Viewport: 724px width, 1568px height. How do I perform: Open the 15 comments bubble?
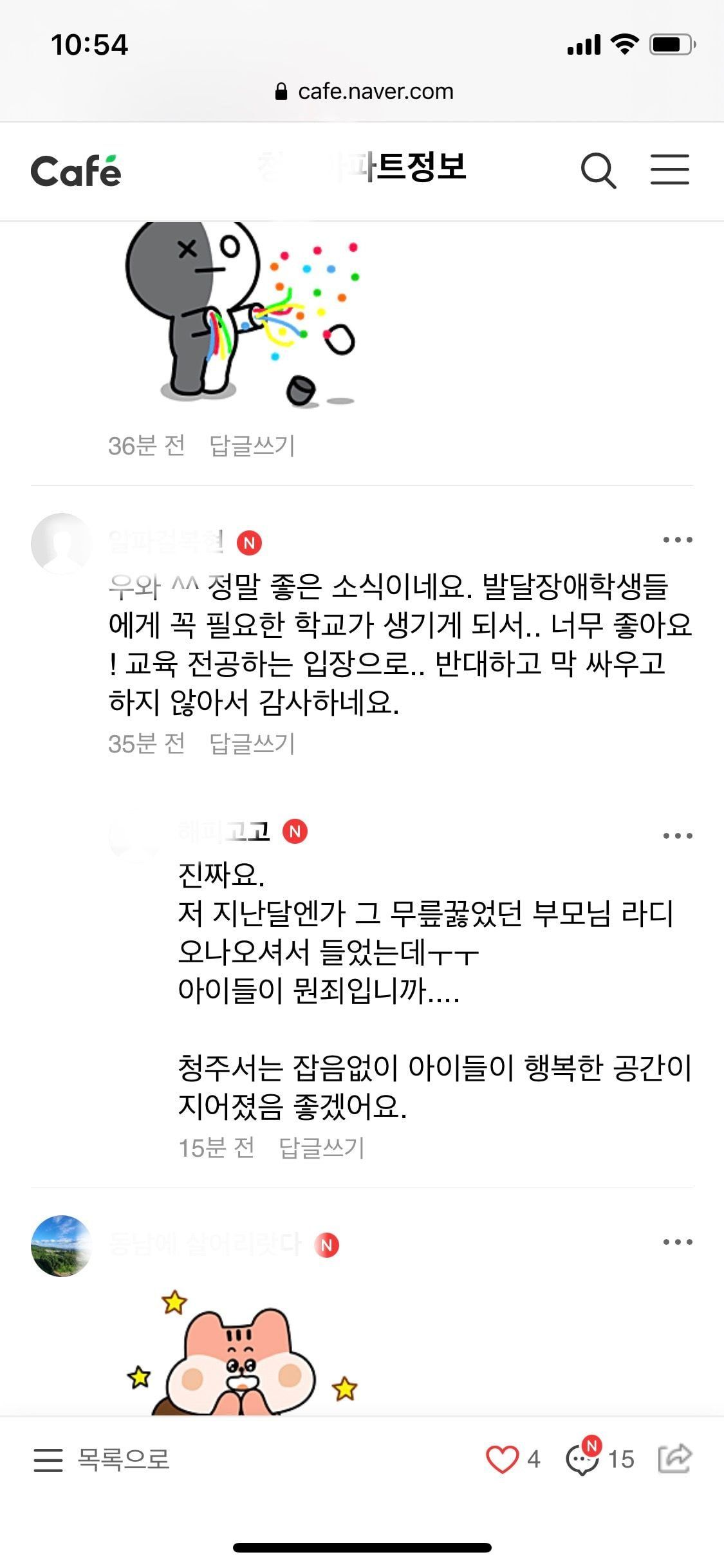582,1459
